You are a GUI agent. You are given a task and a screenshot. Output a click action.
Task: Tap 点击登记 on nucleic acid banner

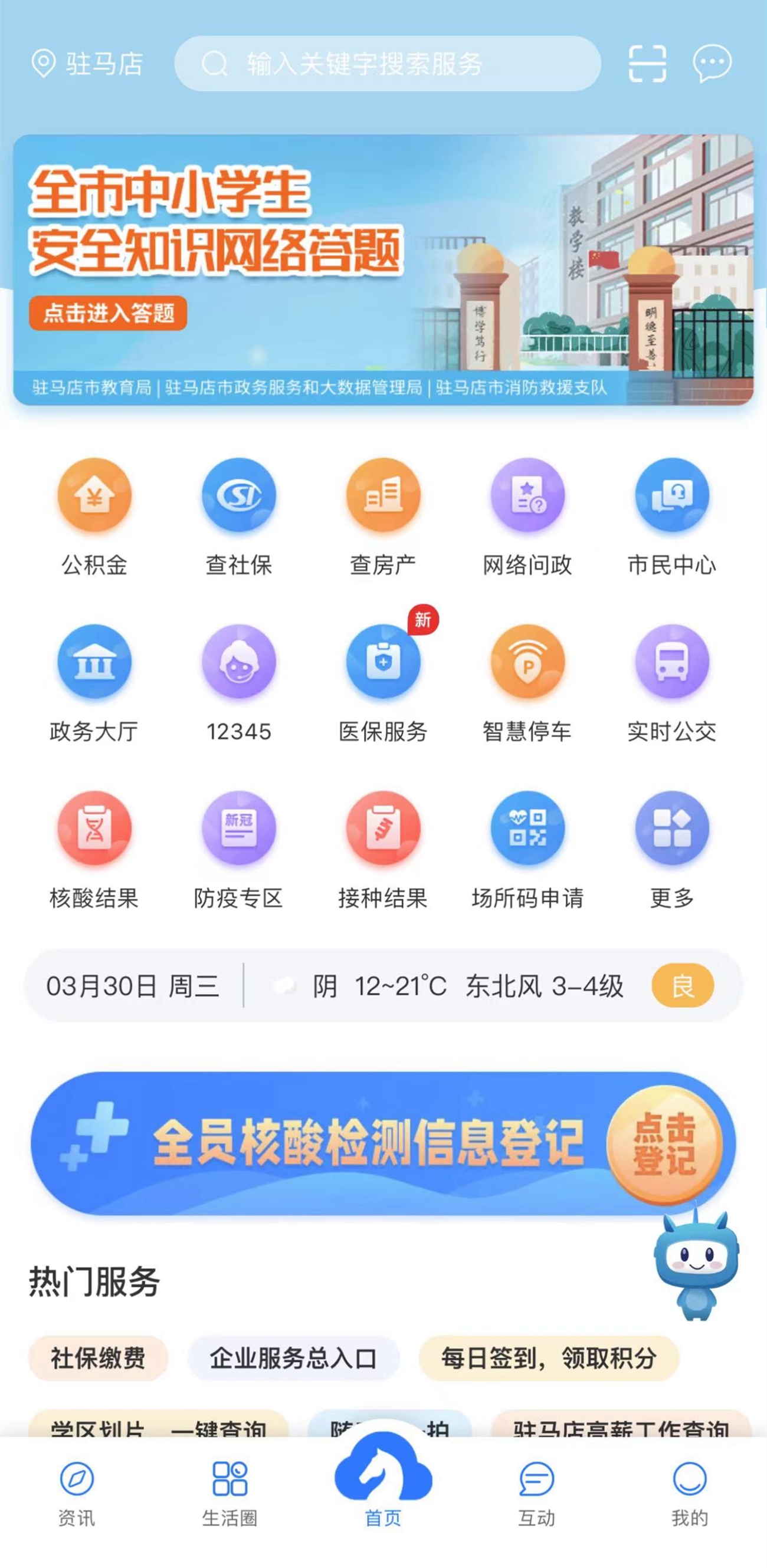click(x=664, y=1145)
